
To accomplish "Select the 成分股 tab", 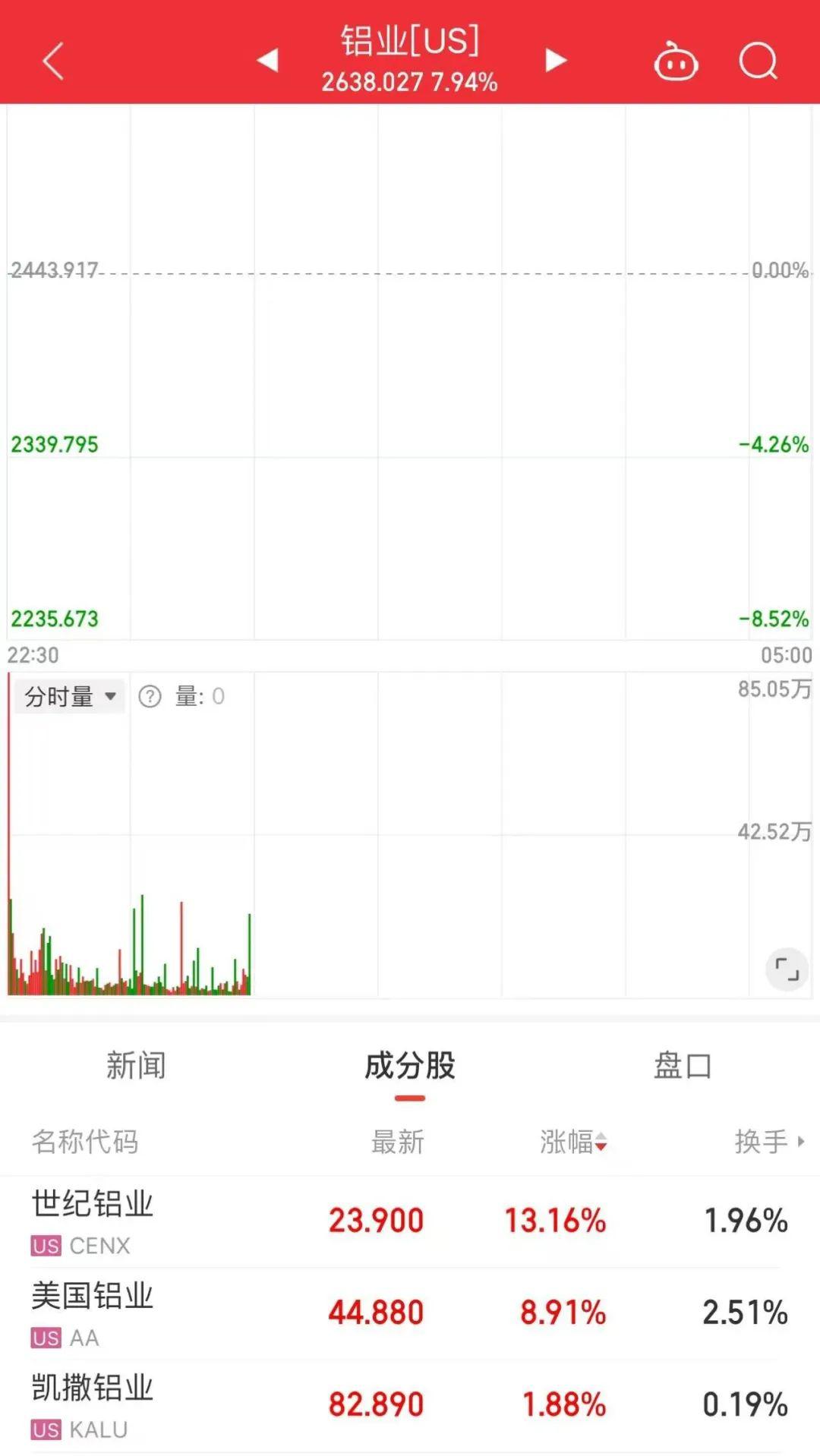I will [x=410, y=1066].
